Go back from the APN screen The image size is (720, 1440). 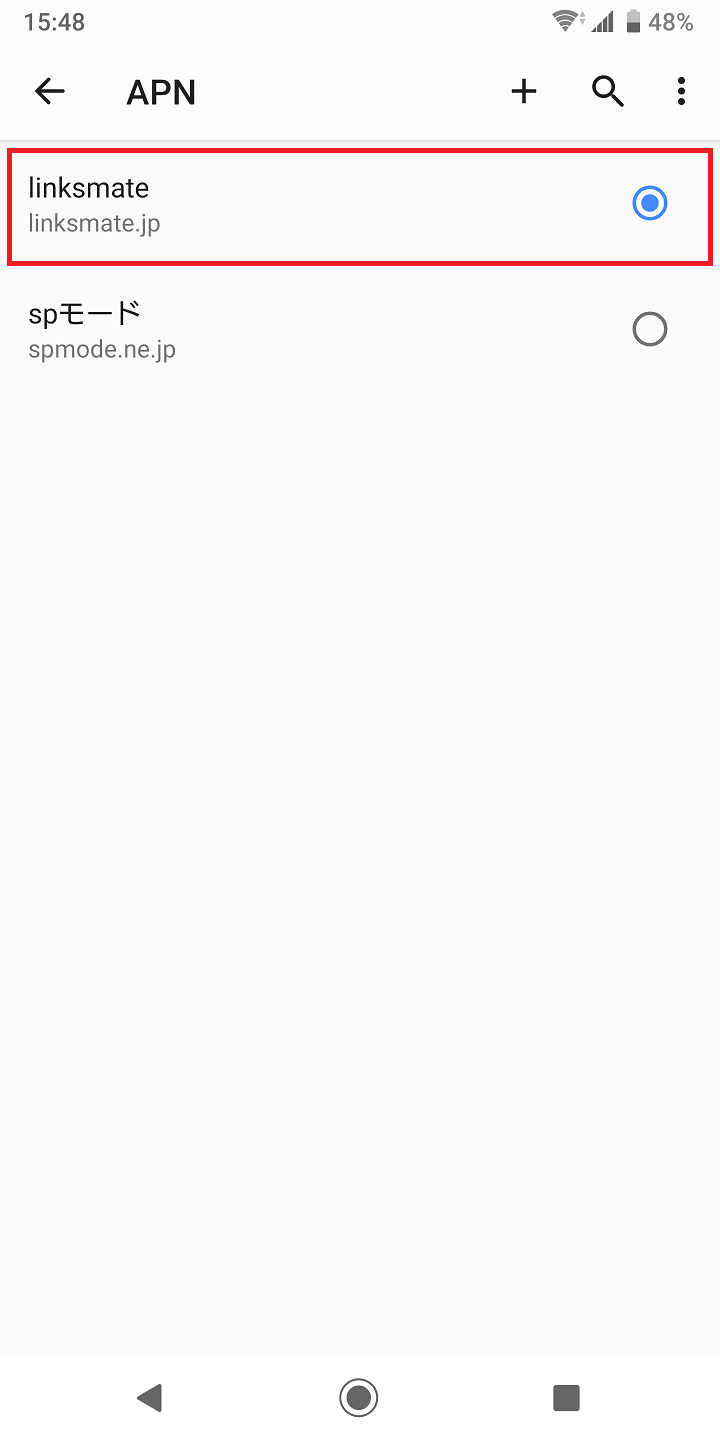pyautogui.click(x=49, y=92)
